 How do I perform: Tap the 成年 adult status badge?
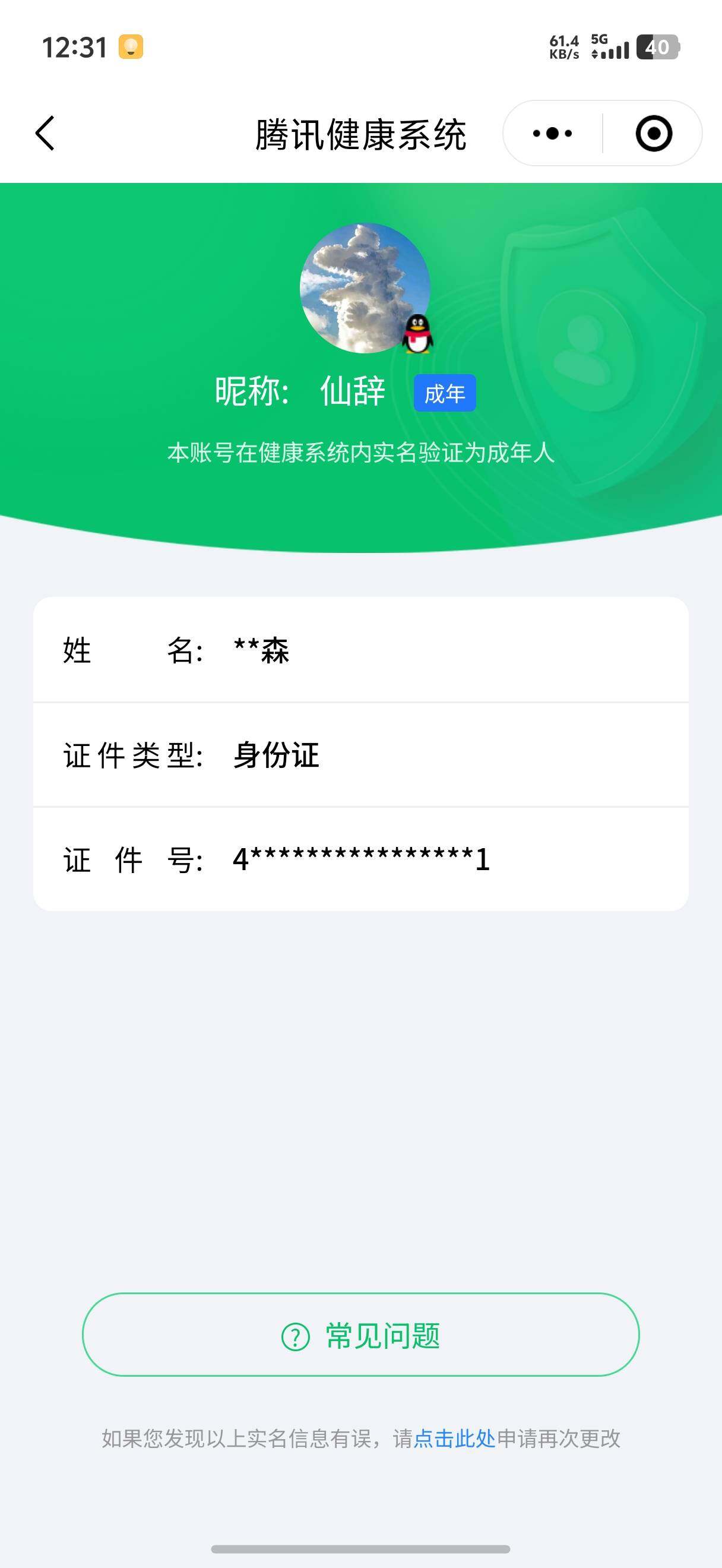click(x=445, y=394)
